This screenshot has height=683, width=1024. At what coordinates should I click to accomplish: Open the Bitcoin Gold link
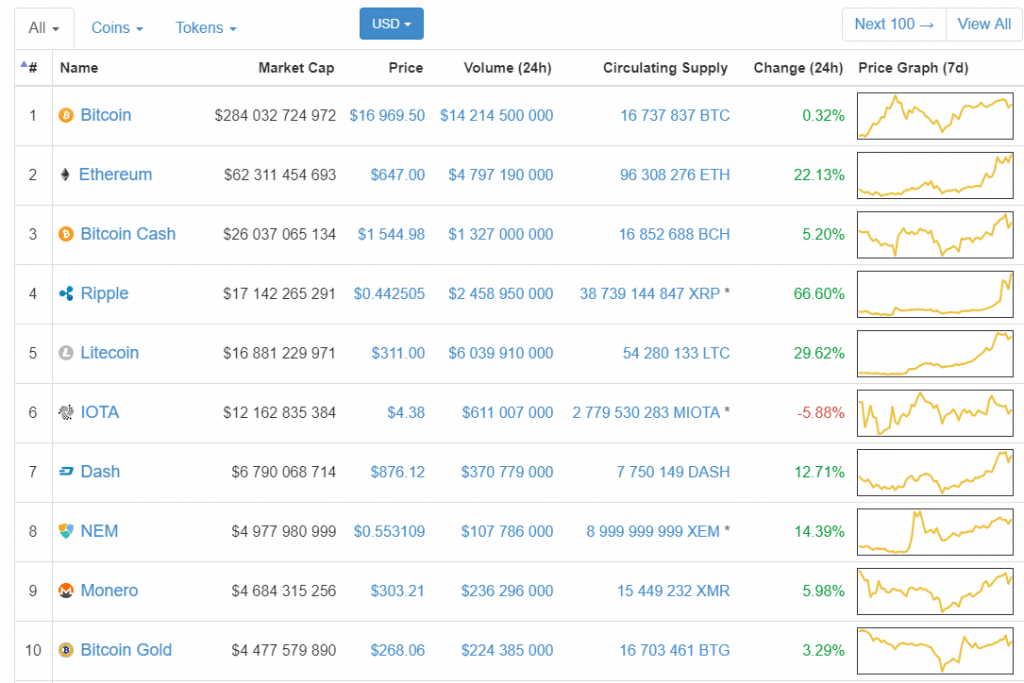[126, 650]
